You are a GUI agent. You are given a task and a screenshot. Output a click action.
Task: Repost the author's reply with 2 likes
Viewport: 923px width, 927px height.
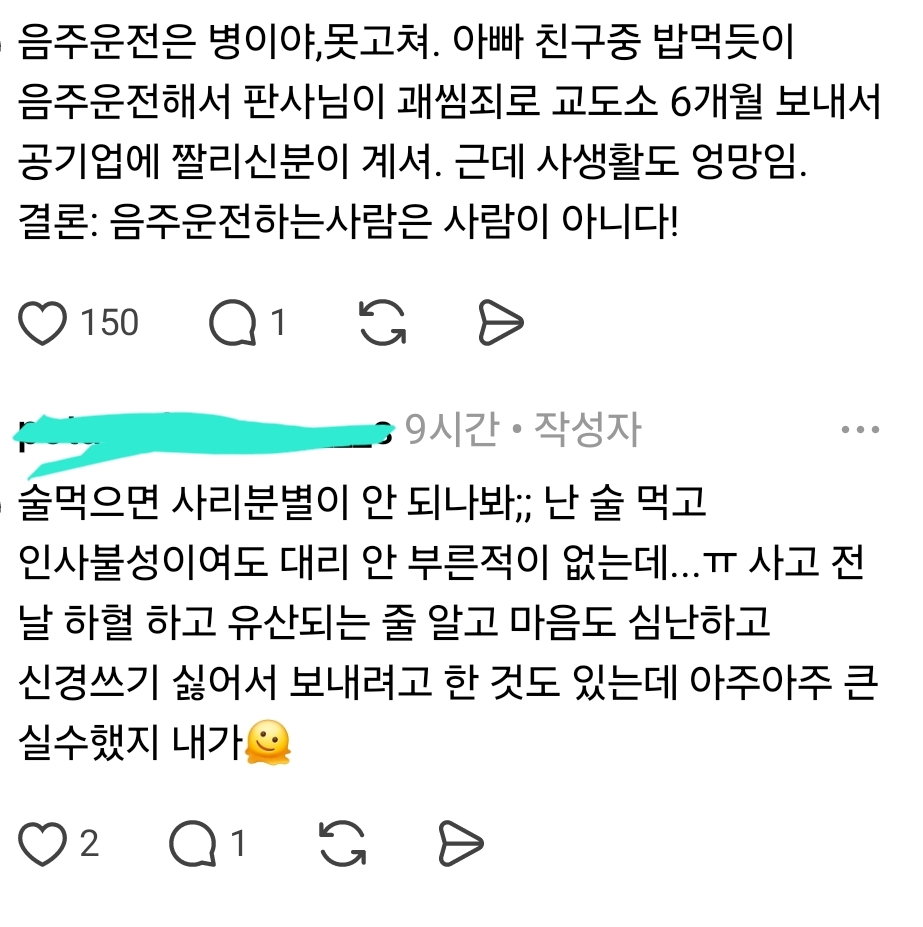click(341, 845)
